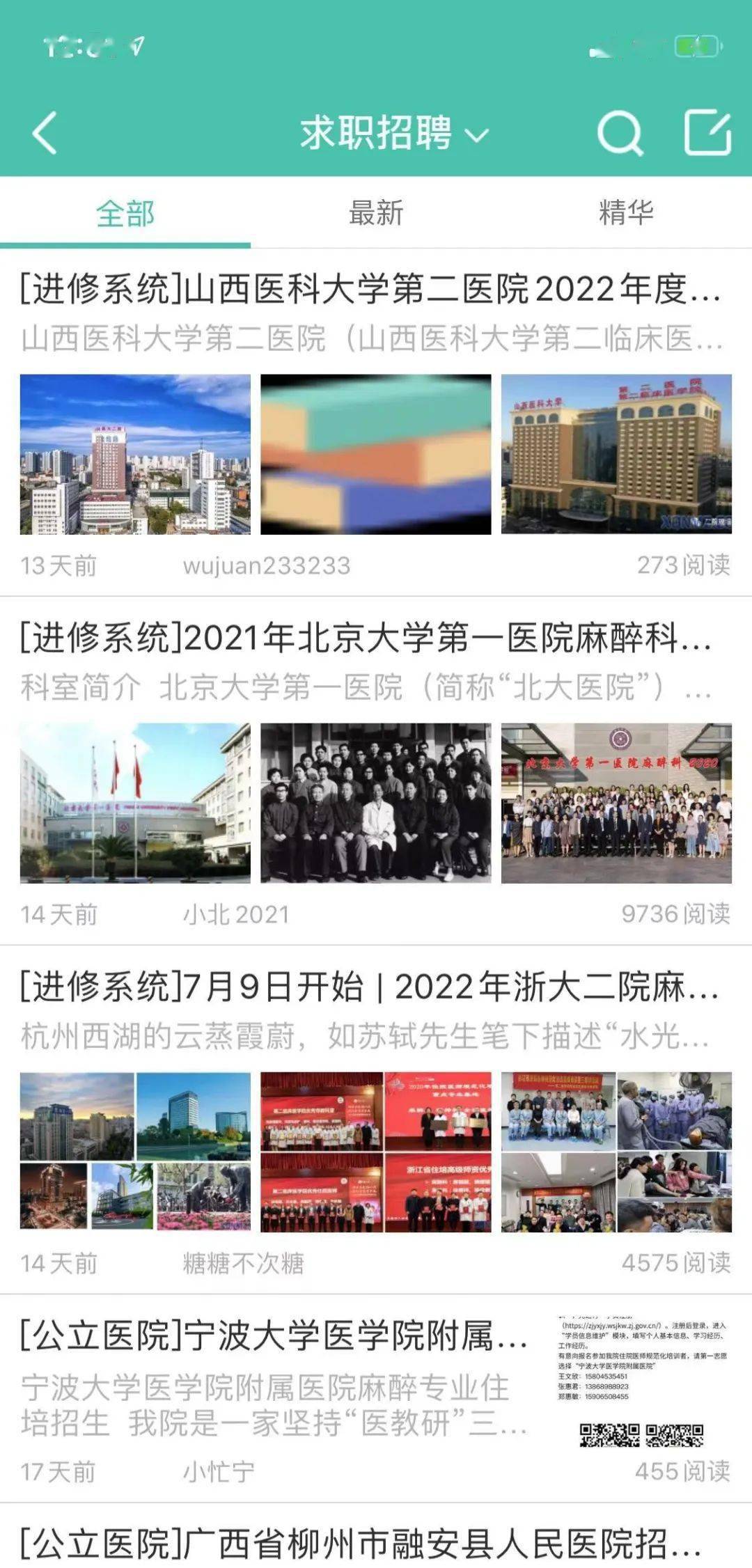
Task: Open the 宁波大学医学院附属 post
Action: (273, 1335)
